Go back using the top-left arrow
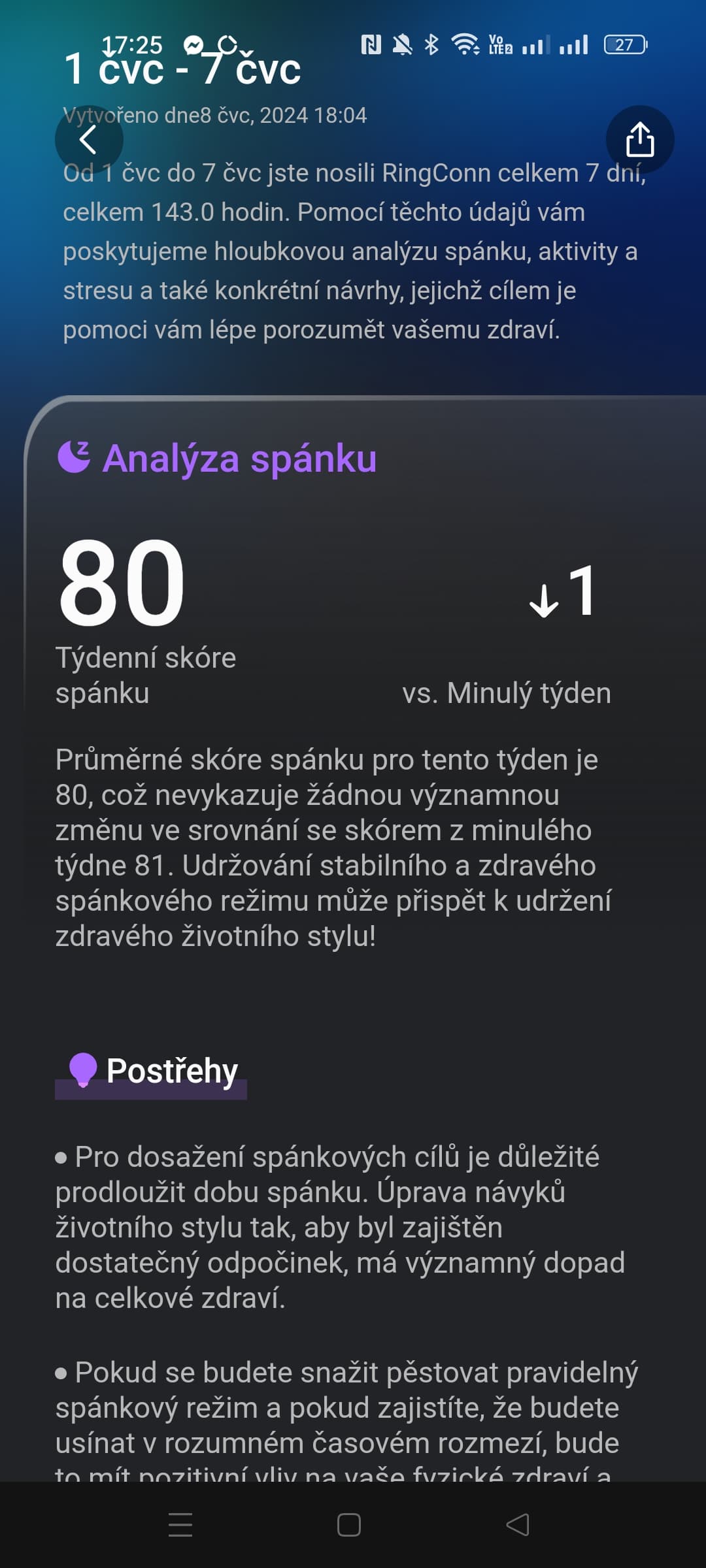Image resolution: width=706 pixels, height=1568 pixels. click(x=88, y=139)
